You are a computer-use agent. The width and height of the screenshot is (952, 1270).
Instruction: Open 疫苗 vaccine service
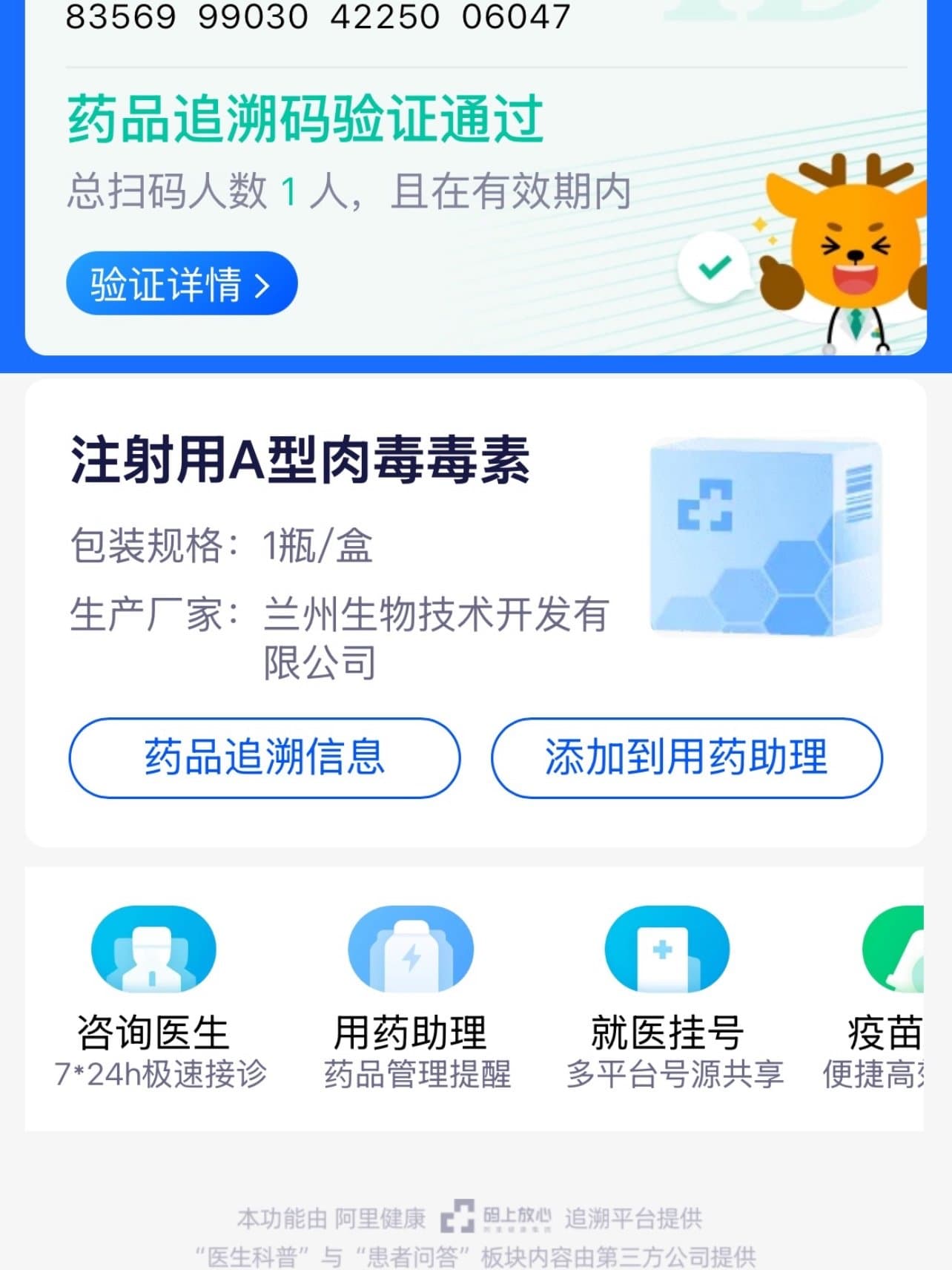pyautogui.click(x=890, y=994)
